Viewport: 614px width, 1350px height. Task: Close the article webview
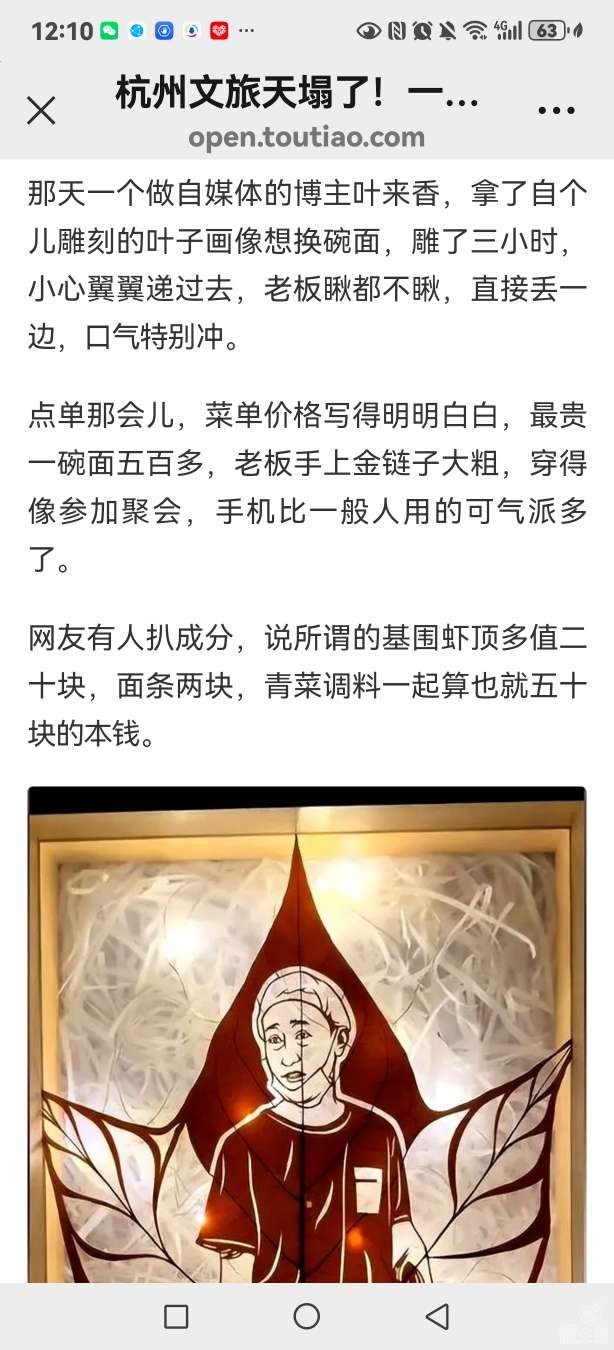[41, 111]
